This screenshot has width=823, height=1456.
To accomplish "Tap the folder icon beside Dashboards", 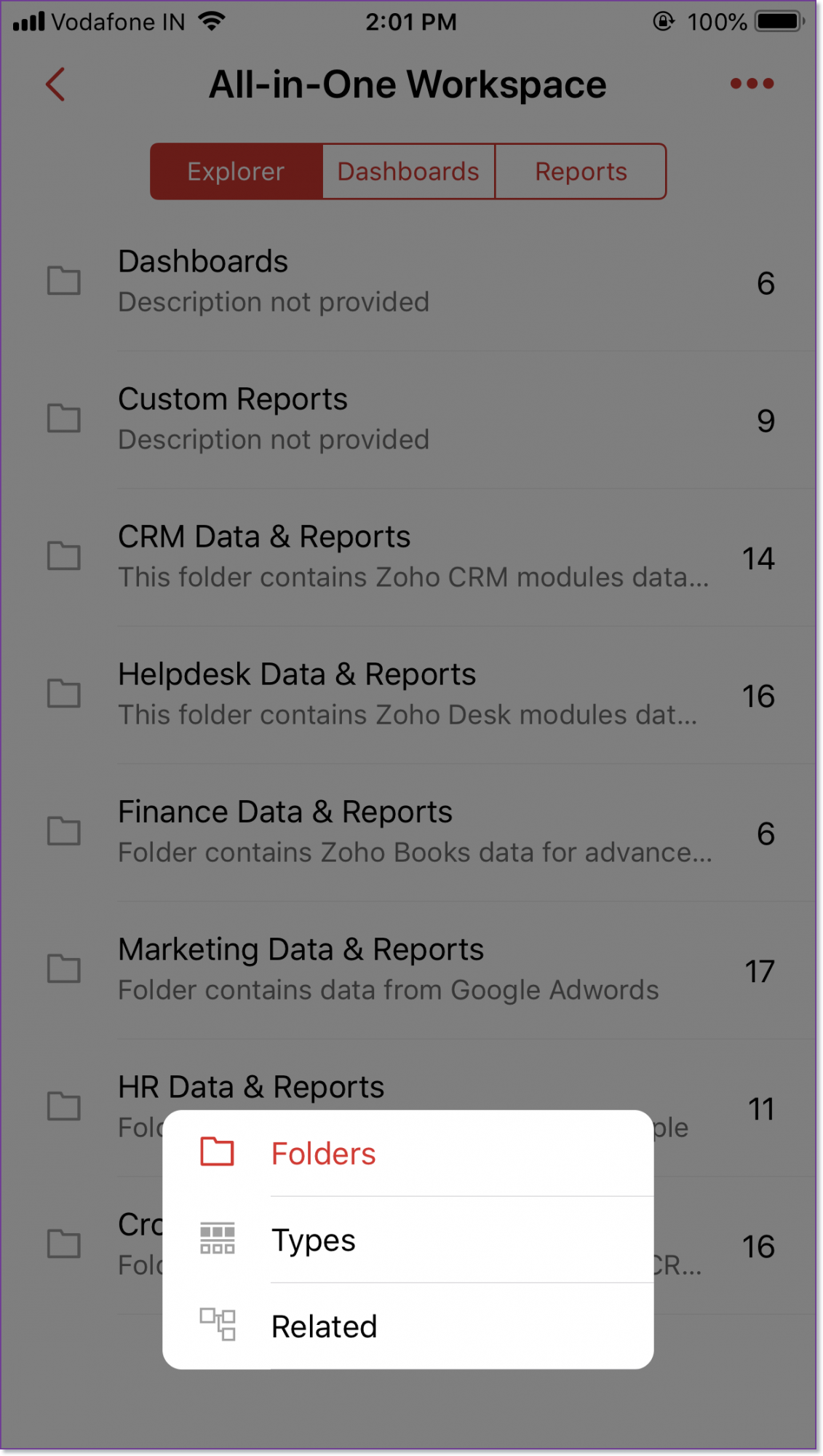I will click(65, 280).
